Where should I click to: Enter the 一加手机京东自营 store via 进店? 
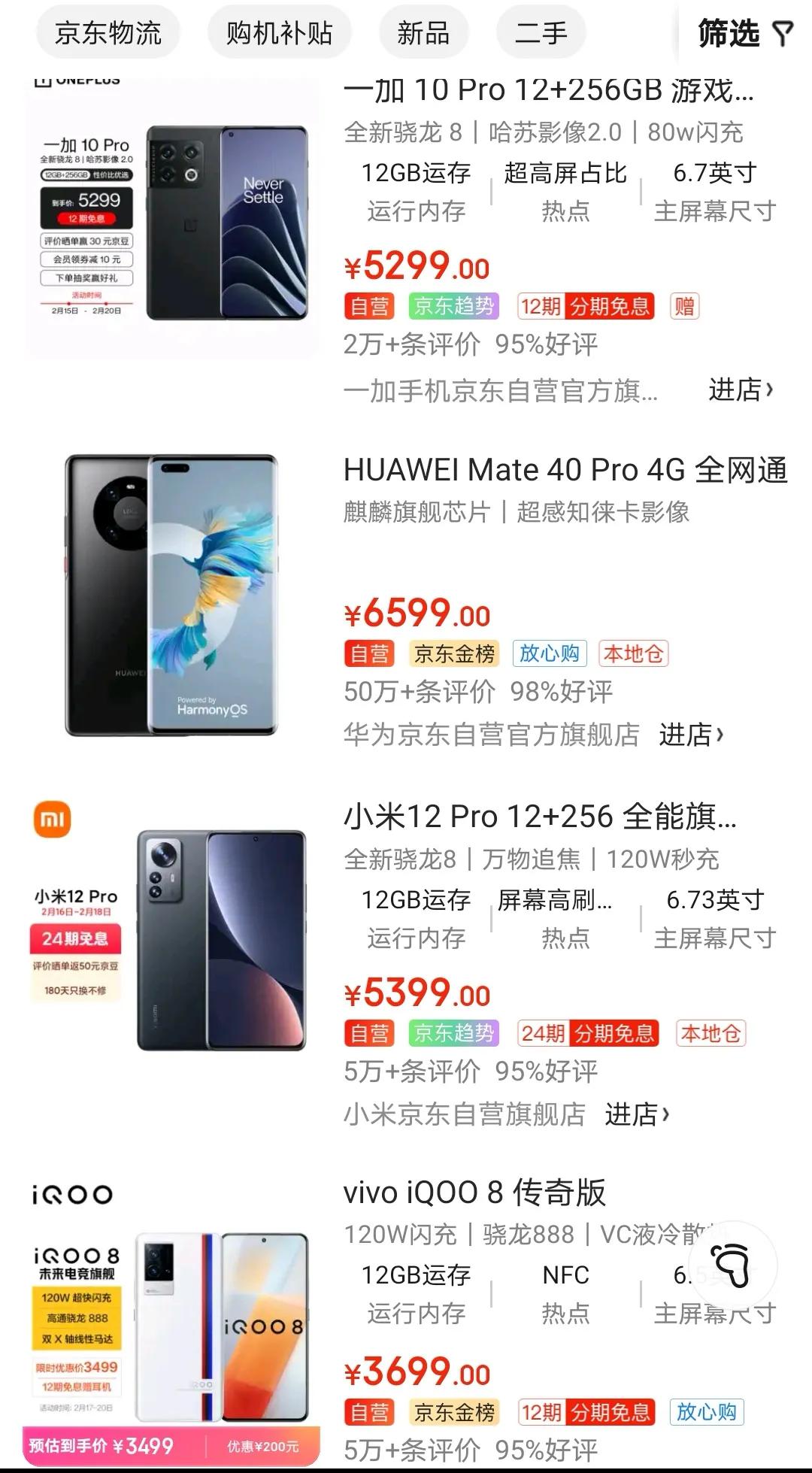pos(741,389)
